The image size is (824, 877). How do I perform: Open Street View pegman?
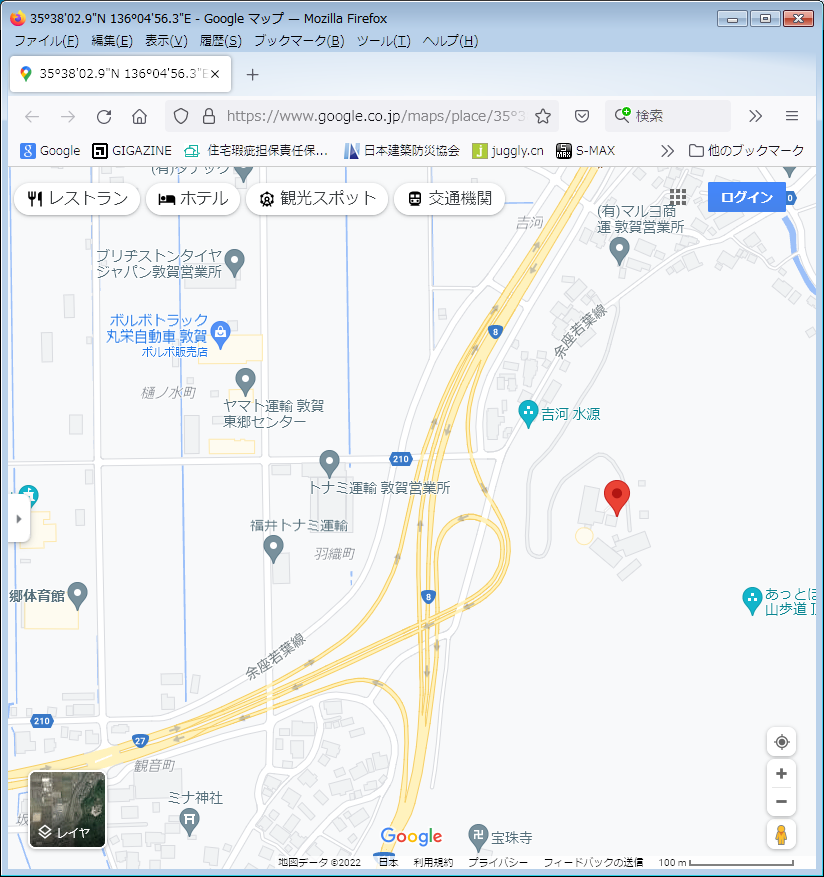pos(781,835)
